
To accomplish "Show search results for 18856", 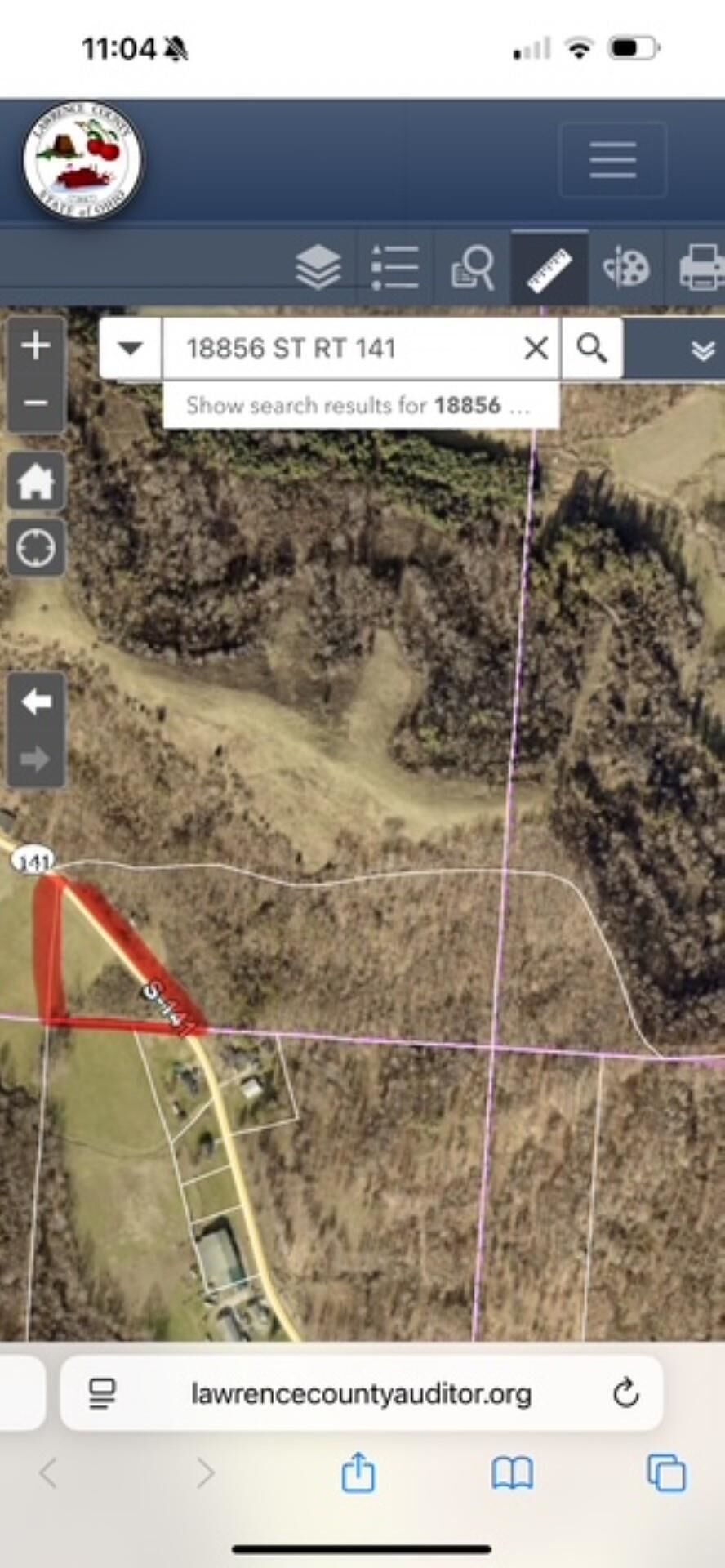I will click(x=359, y=406).
